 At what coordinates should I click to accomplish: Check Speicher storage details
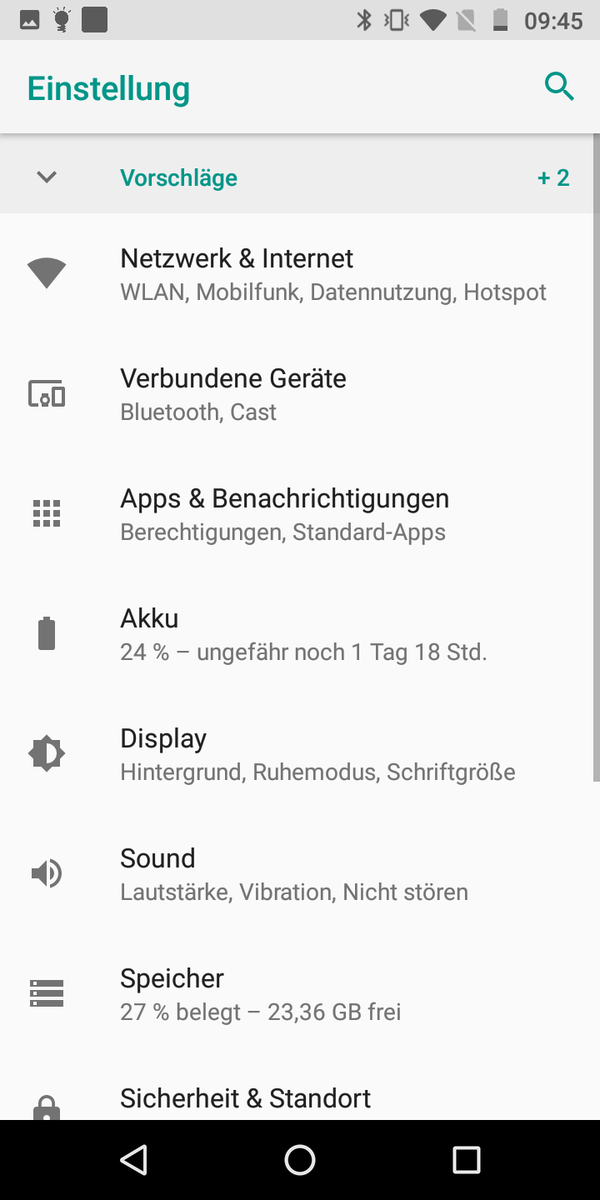(x=300, y=994)
